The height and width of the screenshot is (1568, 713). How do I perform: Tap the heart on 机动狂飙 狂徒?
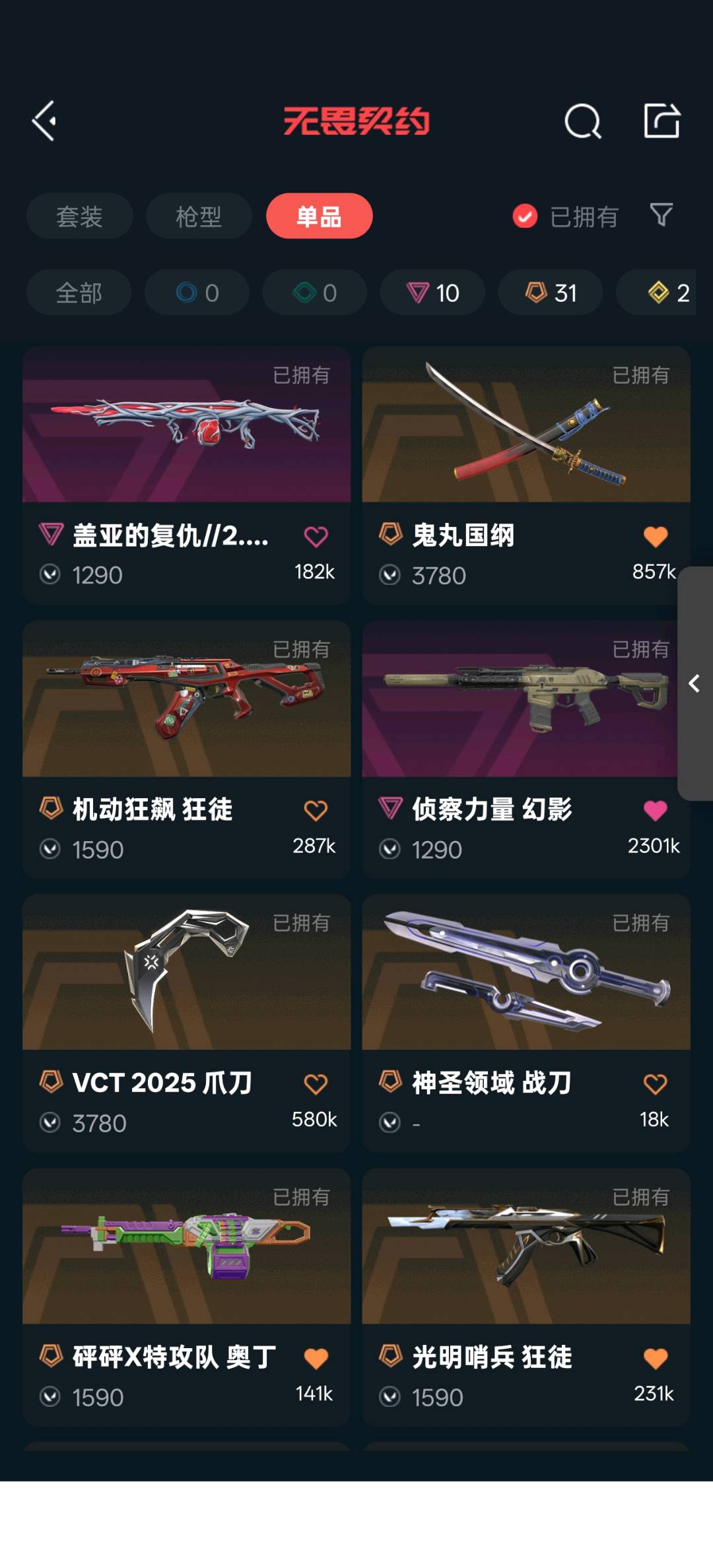pyautogui.click(x=316, y=810)
